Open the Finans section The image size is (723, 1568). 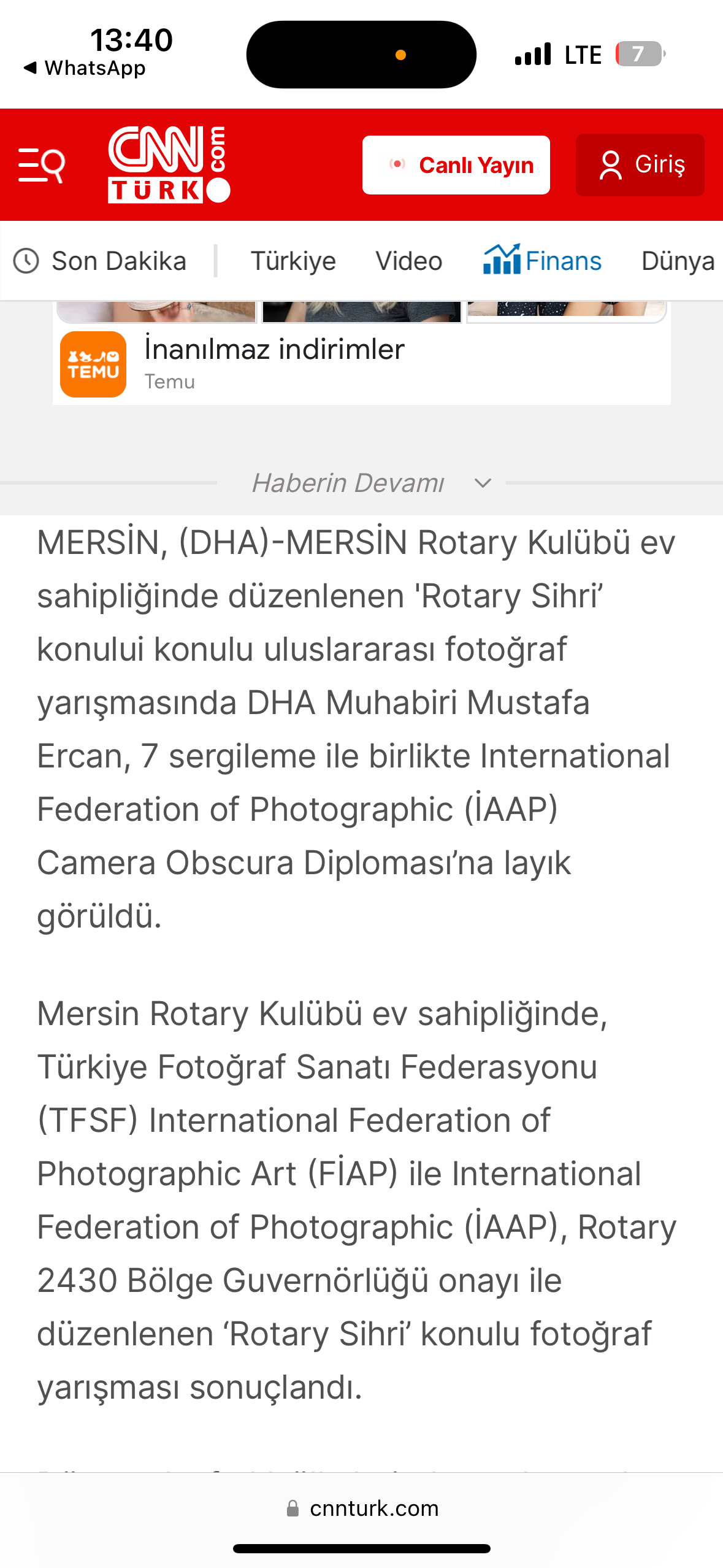[x=542, y=260]
